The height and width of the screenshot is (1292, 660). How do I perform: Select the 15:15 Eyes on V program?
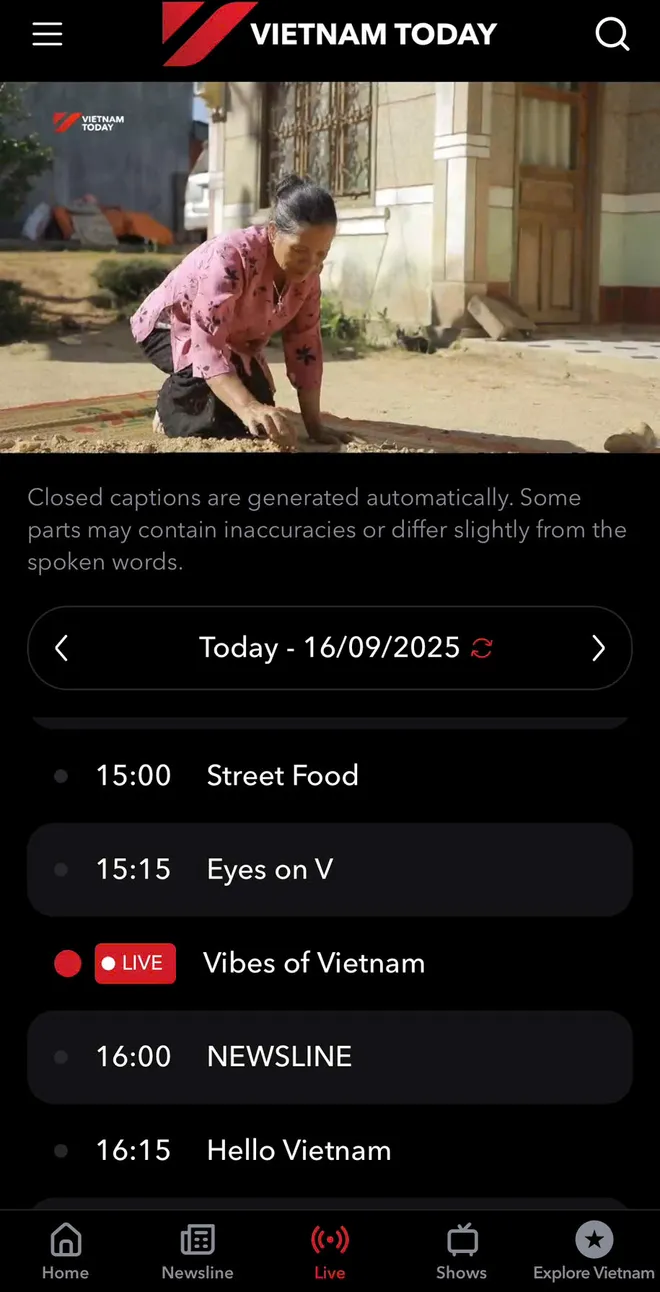pyautogui.click(x=330, y=869)
